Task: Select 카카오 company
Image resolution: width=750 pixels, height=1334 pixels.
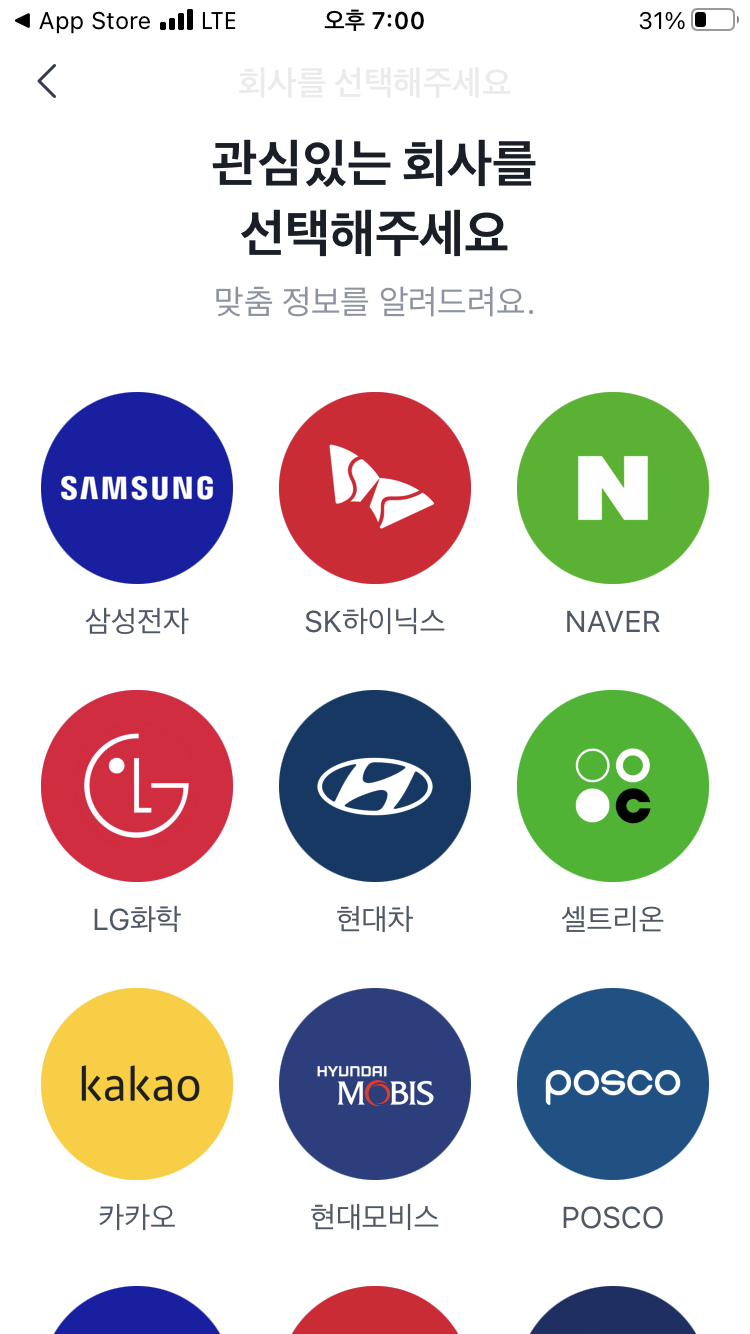Action: tap(137, 1084)
